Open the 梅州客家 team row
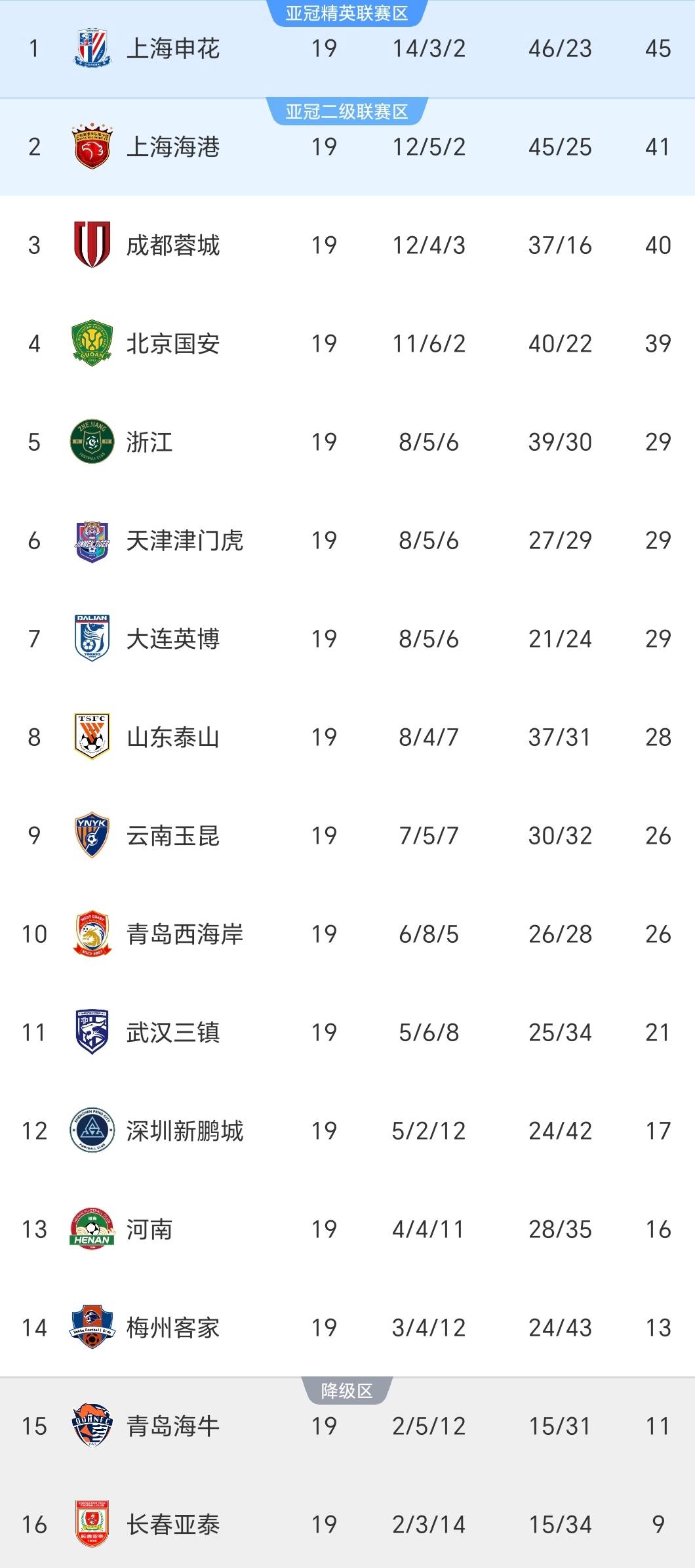 point(347,1328)
